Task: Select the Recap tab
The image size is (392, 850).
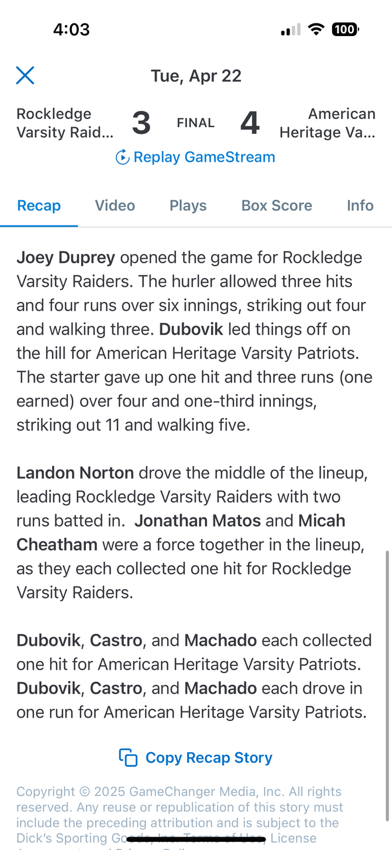Action: tap(39, 206)
